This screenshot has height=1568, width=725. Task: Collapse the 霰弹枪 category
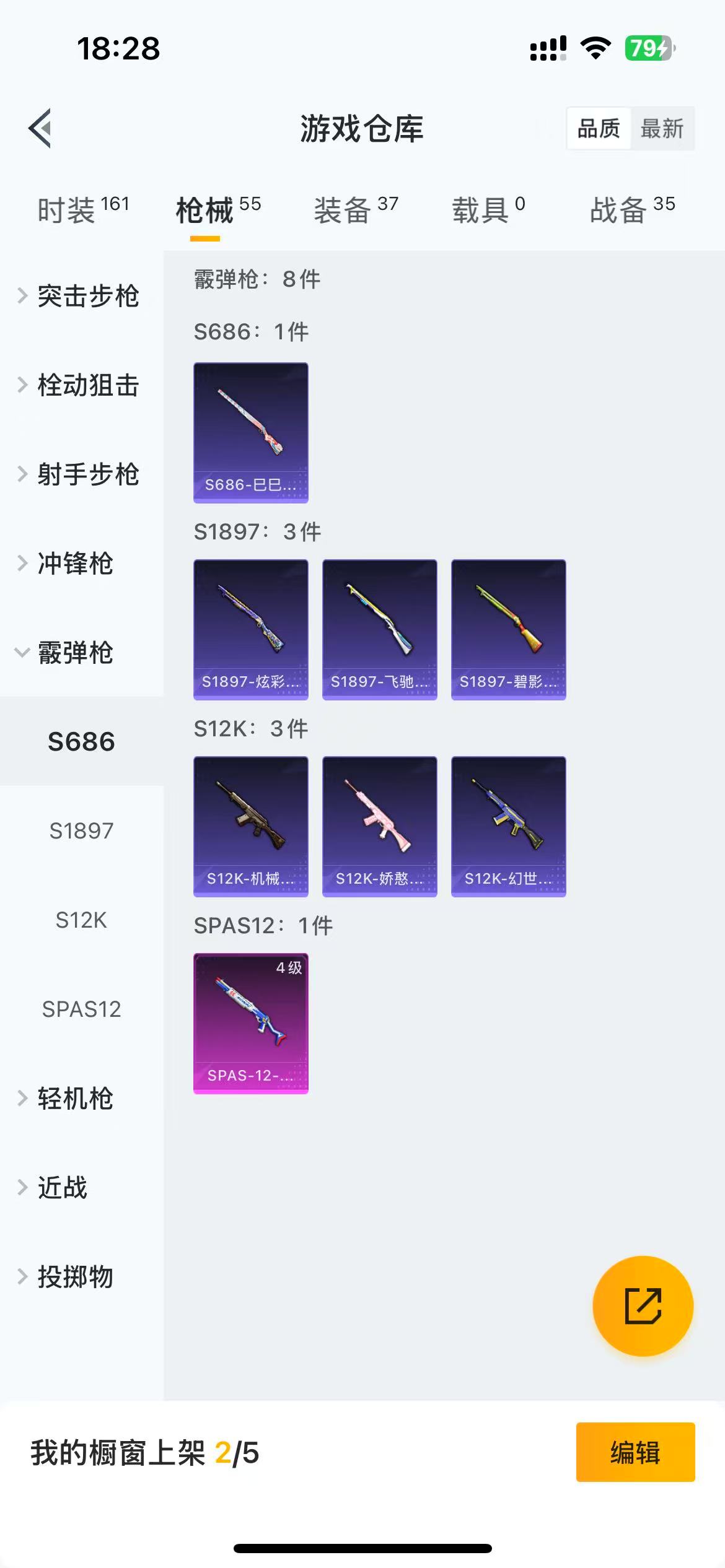click(82, 653)
